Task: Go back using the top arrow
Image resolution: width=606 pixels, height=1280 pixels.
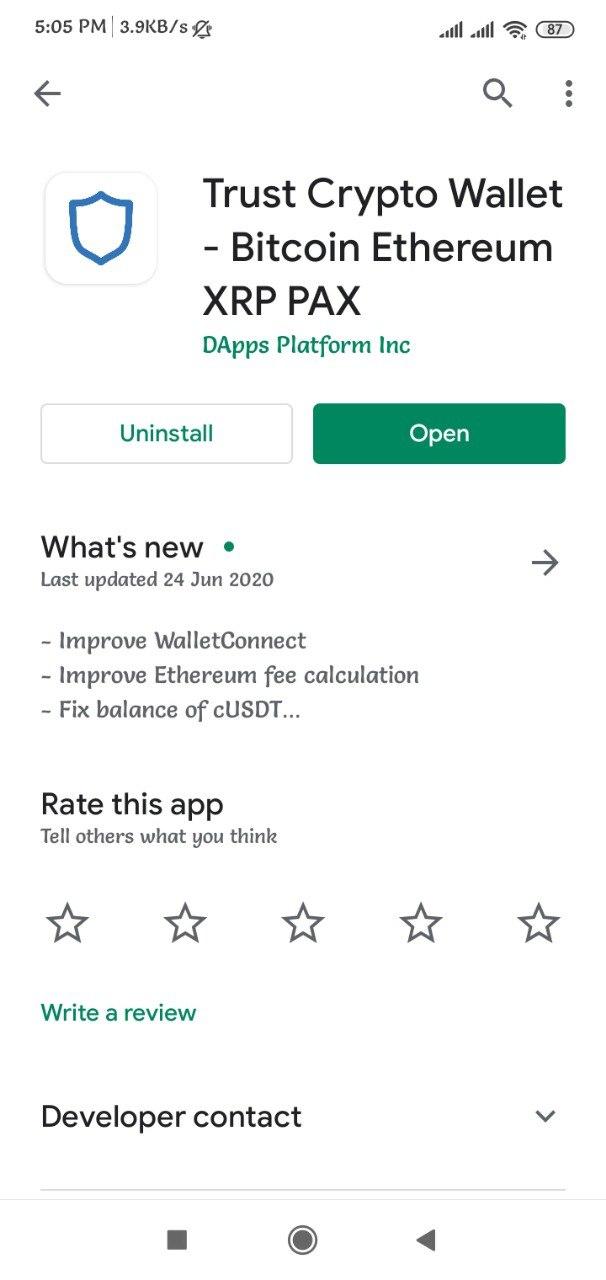Action: 47,94
